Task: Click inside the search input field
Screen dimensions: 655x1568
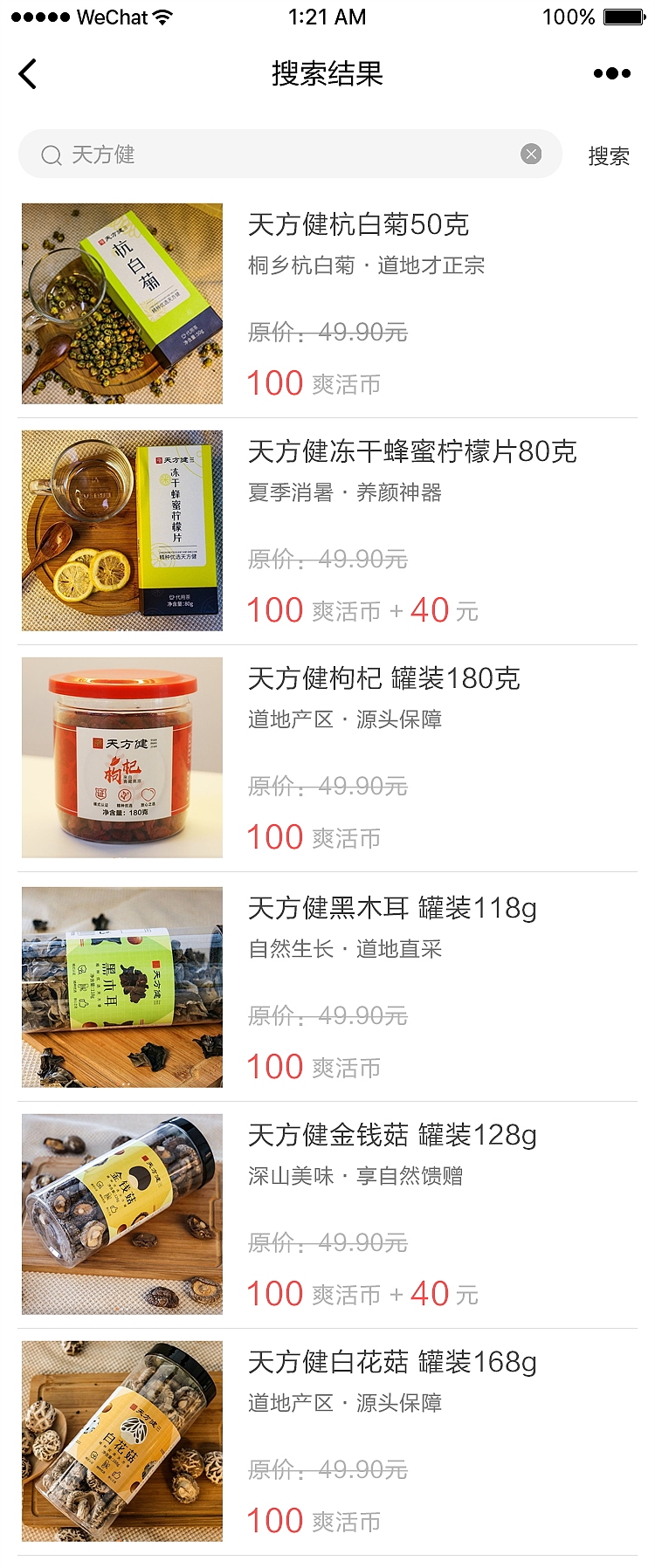Action: click(262, 154)
